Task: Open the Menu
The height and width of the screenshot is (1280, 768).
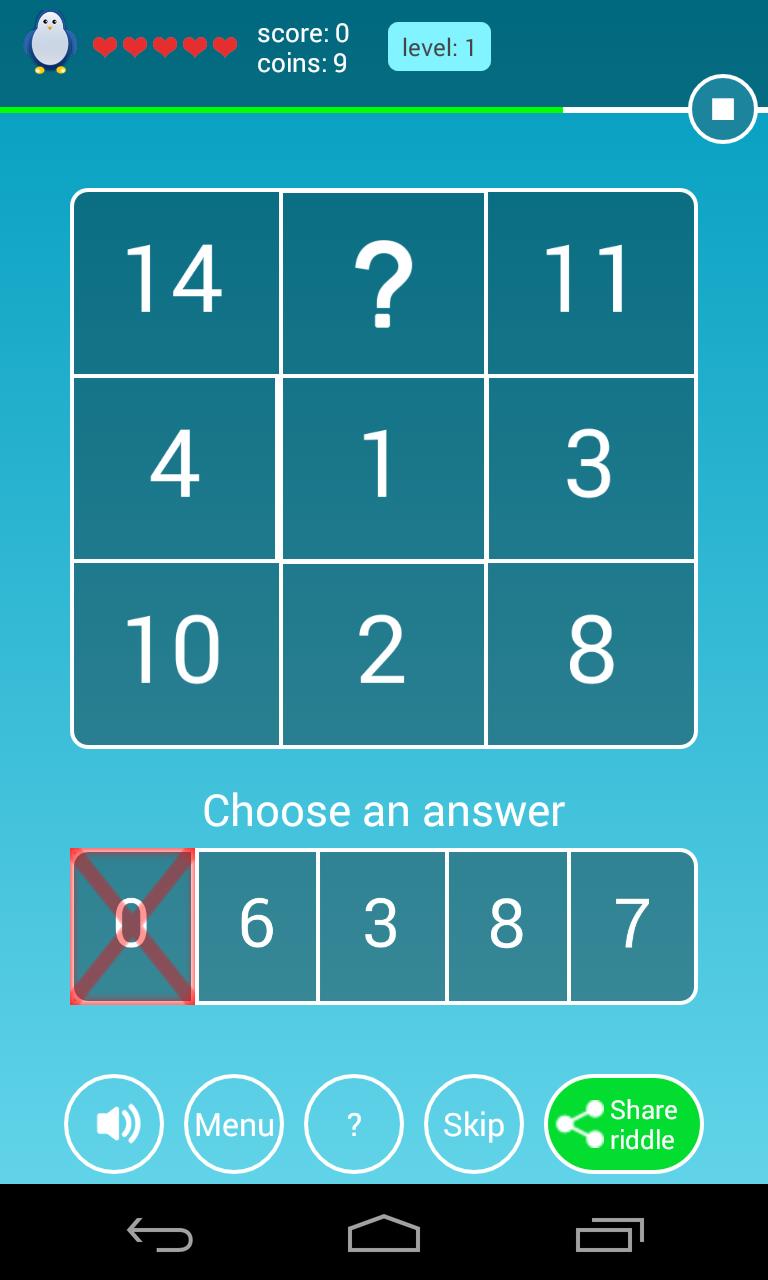Action: (233, 1123)
